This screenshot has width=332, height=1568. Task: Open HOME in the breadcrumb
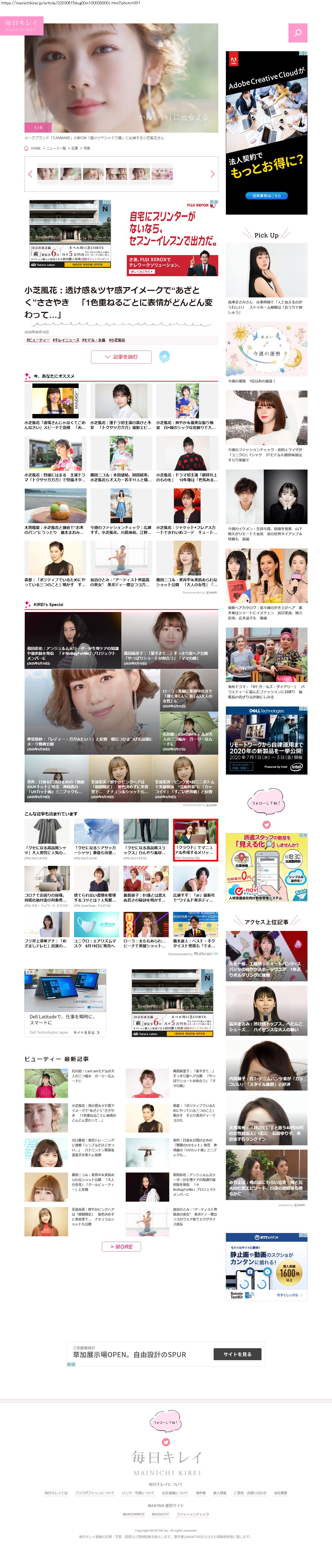pos(35,148)
